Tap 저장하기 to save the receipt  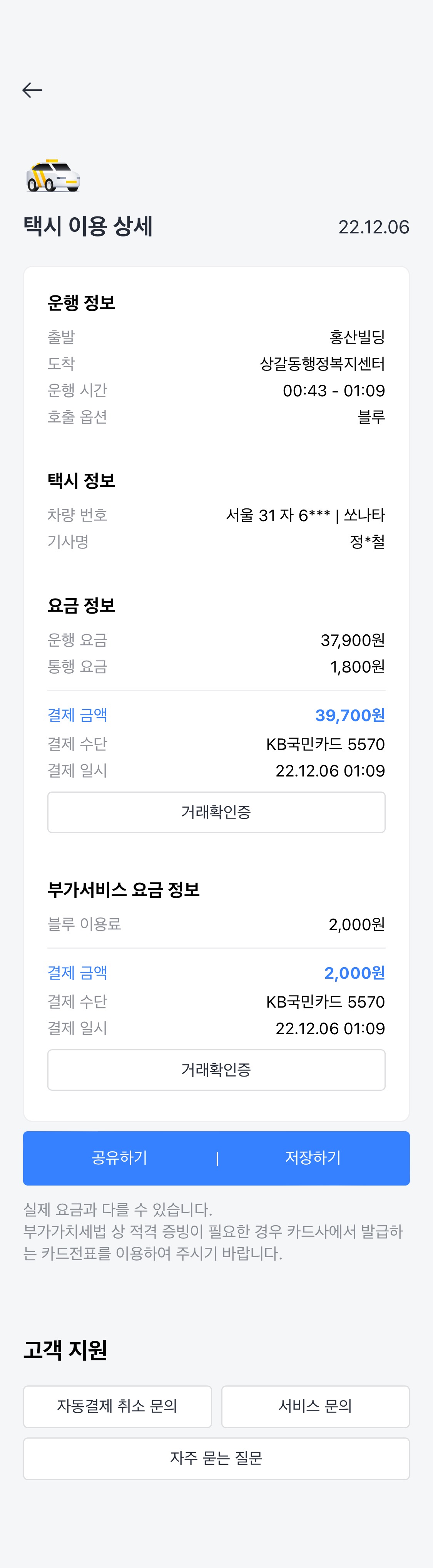(x=313, y=1158)
